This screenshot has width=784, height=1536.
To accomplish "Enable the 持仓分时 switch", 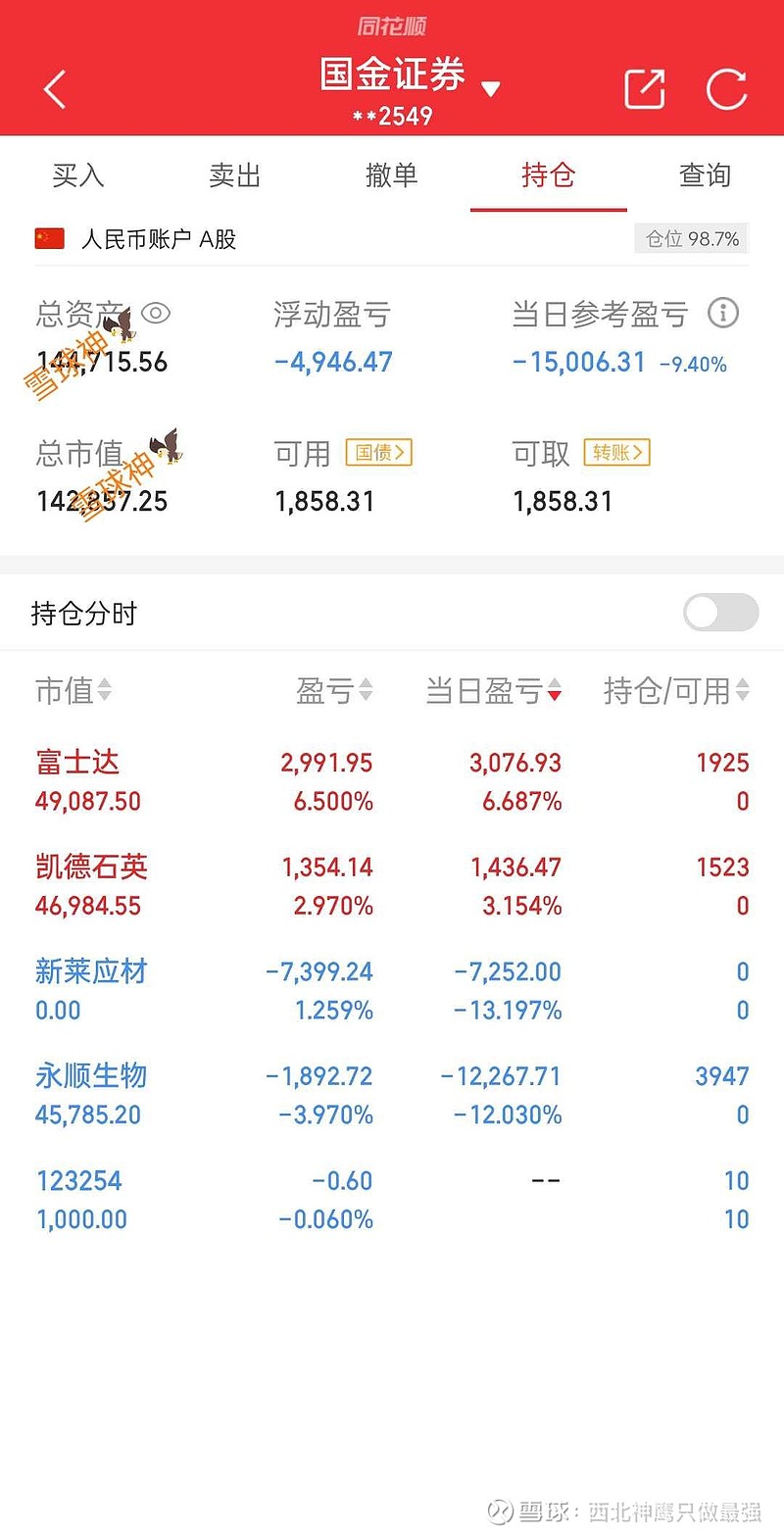I will coord(720,613).
